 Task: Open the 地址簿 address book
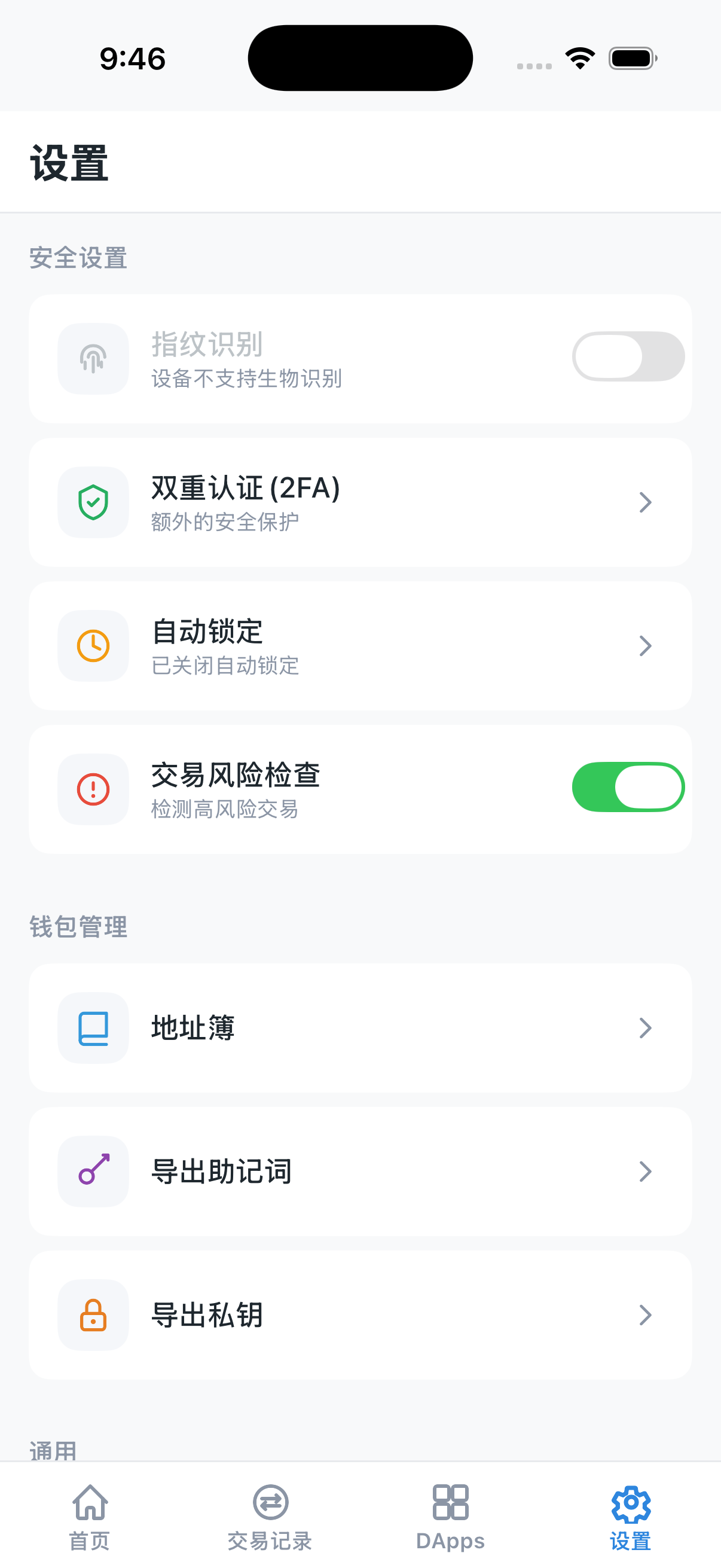click(359, 1028)
